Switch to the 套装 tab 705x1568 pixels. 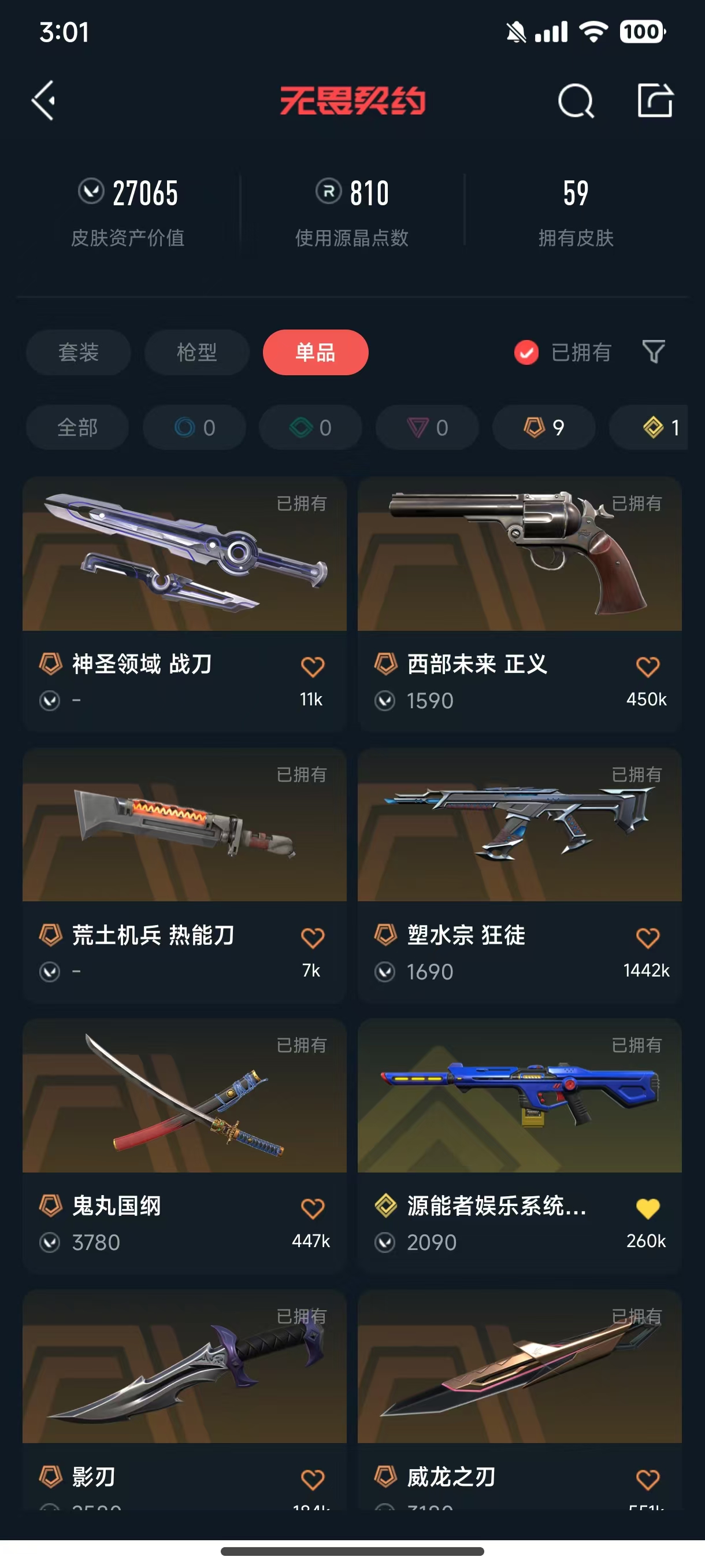(79, 353)
